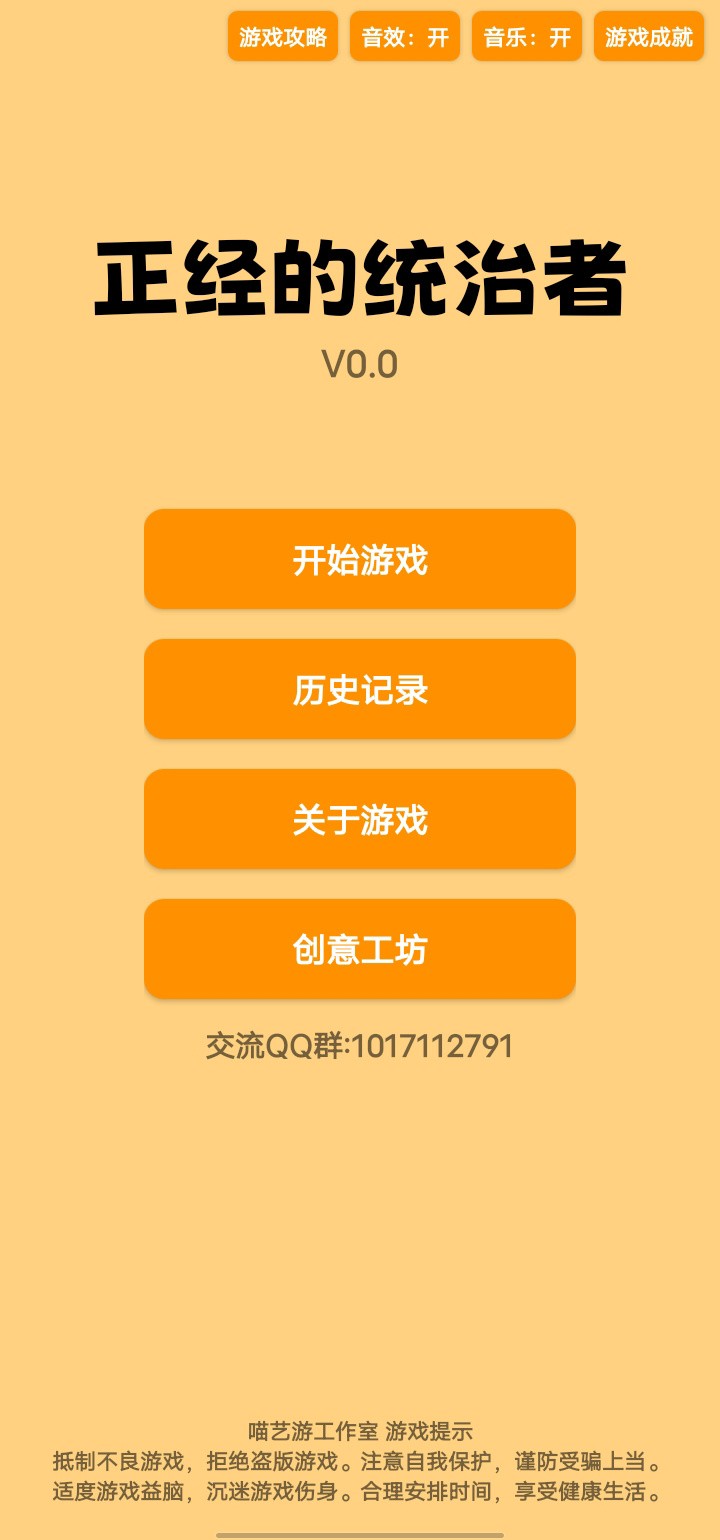
Task: Open 历史记录 history records
Action: pyautogui.click(x=360, y=689)
